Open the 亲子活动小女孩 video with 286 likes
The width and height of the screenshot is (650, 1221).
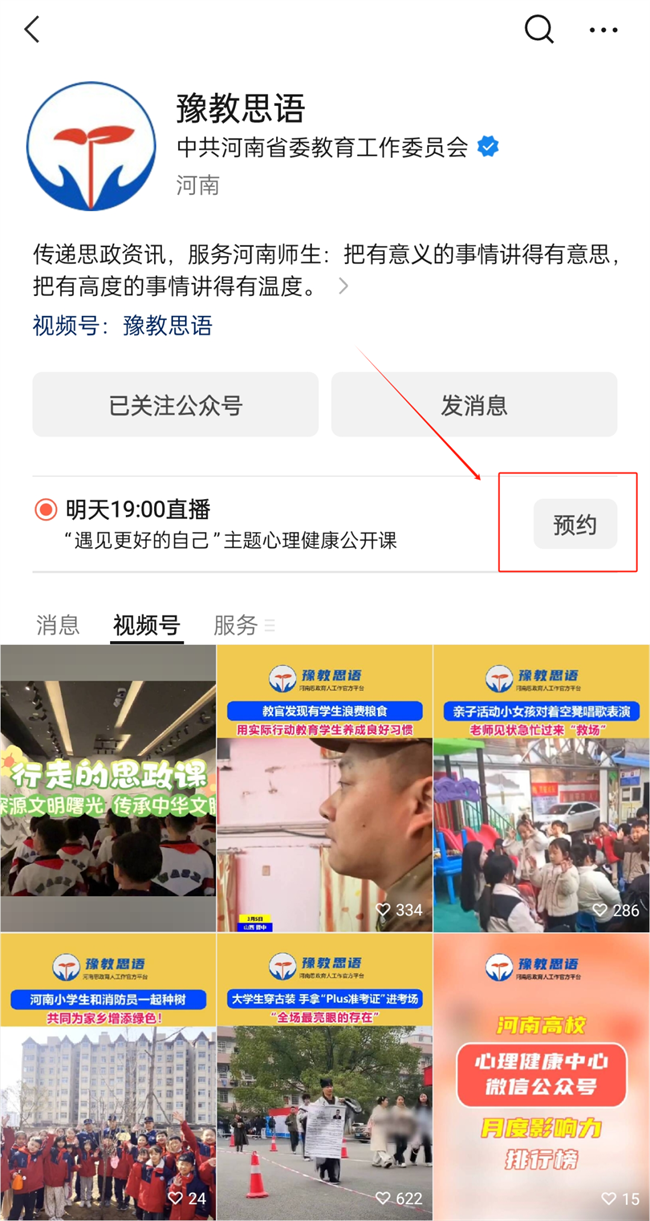click(542, 788)
